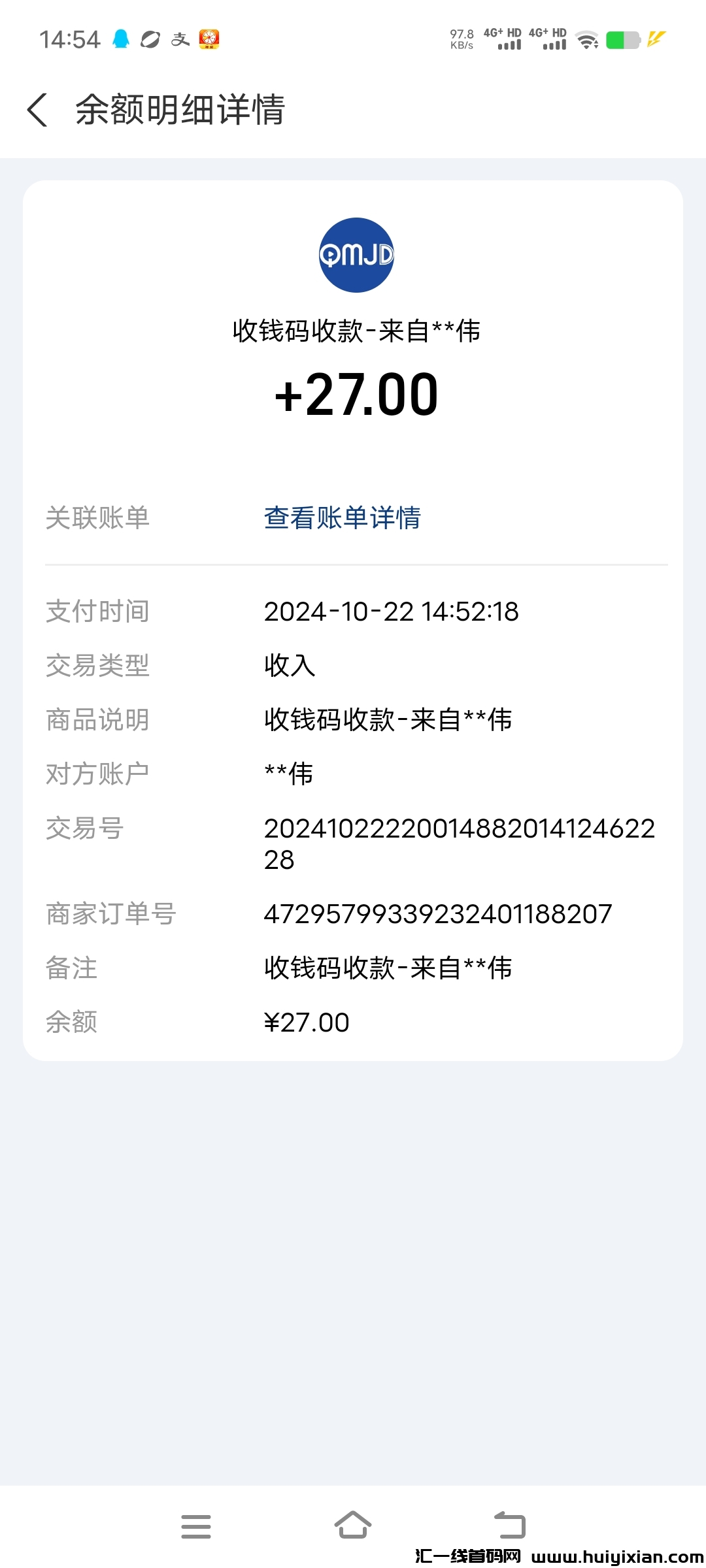Go back from balance details page

[38, 110]
